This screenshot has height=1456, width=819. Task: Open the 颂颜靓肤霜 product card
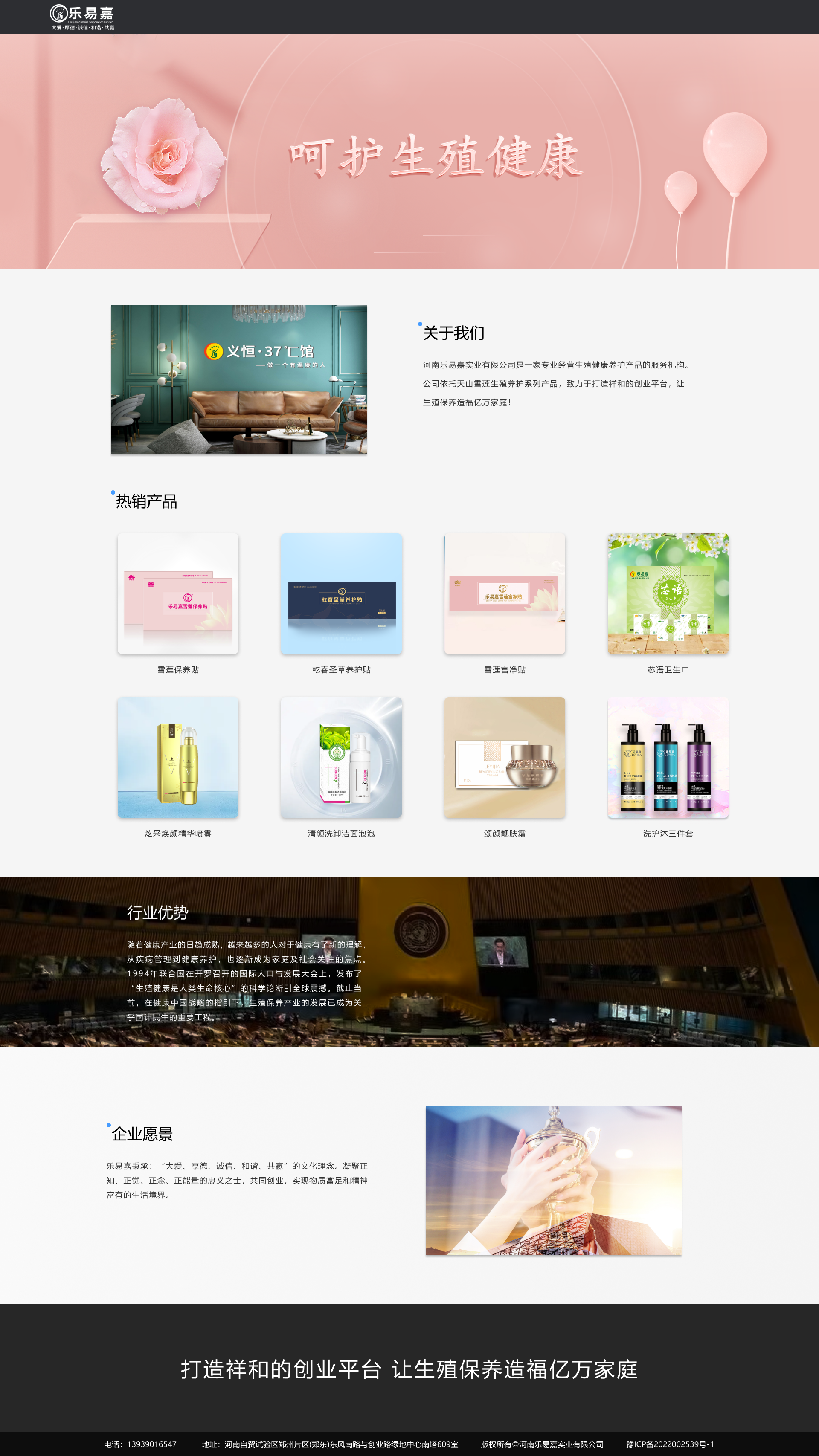coord(505,757)
